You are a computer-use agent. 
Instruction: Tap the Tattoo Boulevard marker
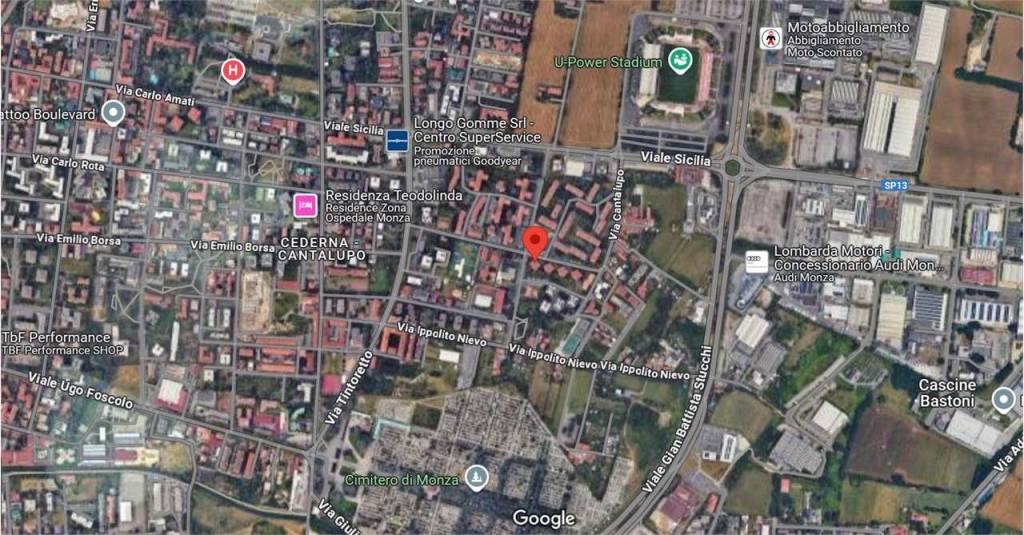[113, 113]
